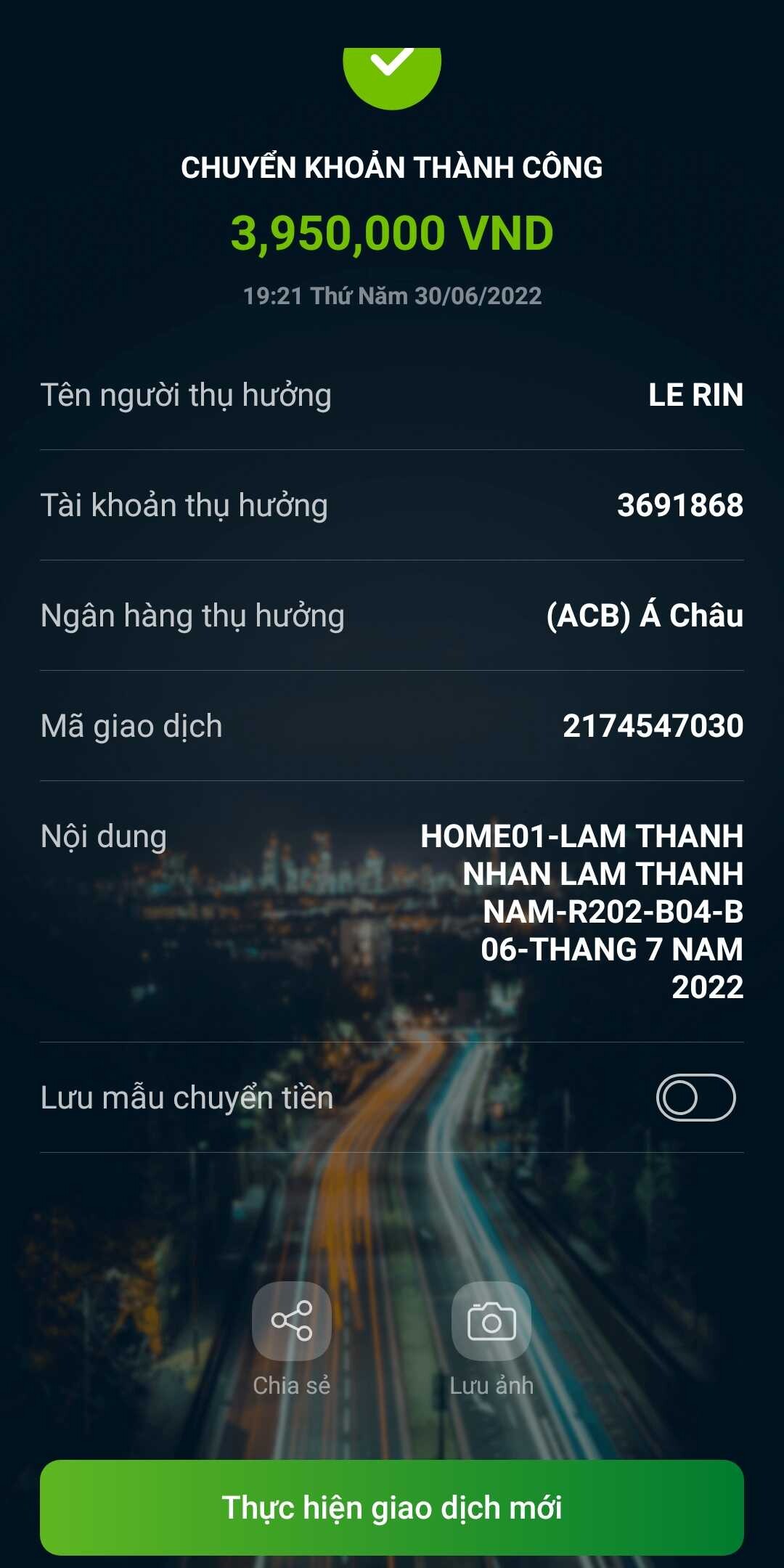Screen dimensions: 784x1568
Task: Enable the Lưu mẫu chuyển tiền switch
Action: (695, 1097)
